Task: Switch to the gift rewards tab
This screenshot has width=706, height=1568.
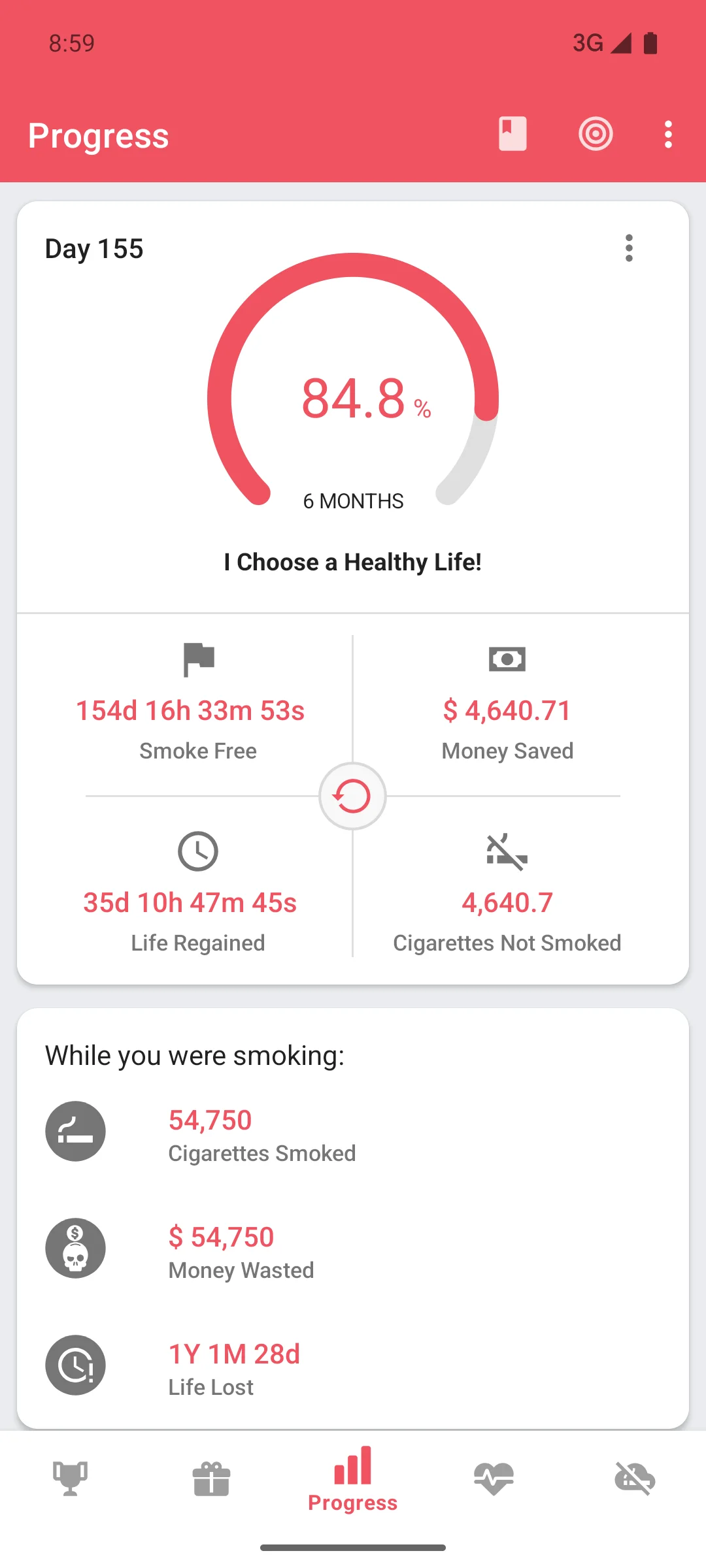Action: 211,1478
